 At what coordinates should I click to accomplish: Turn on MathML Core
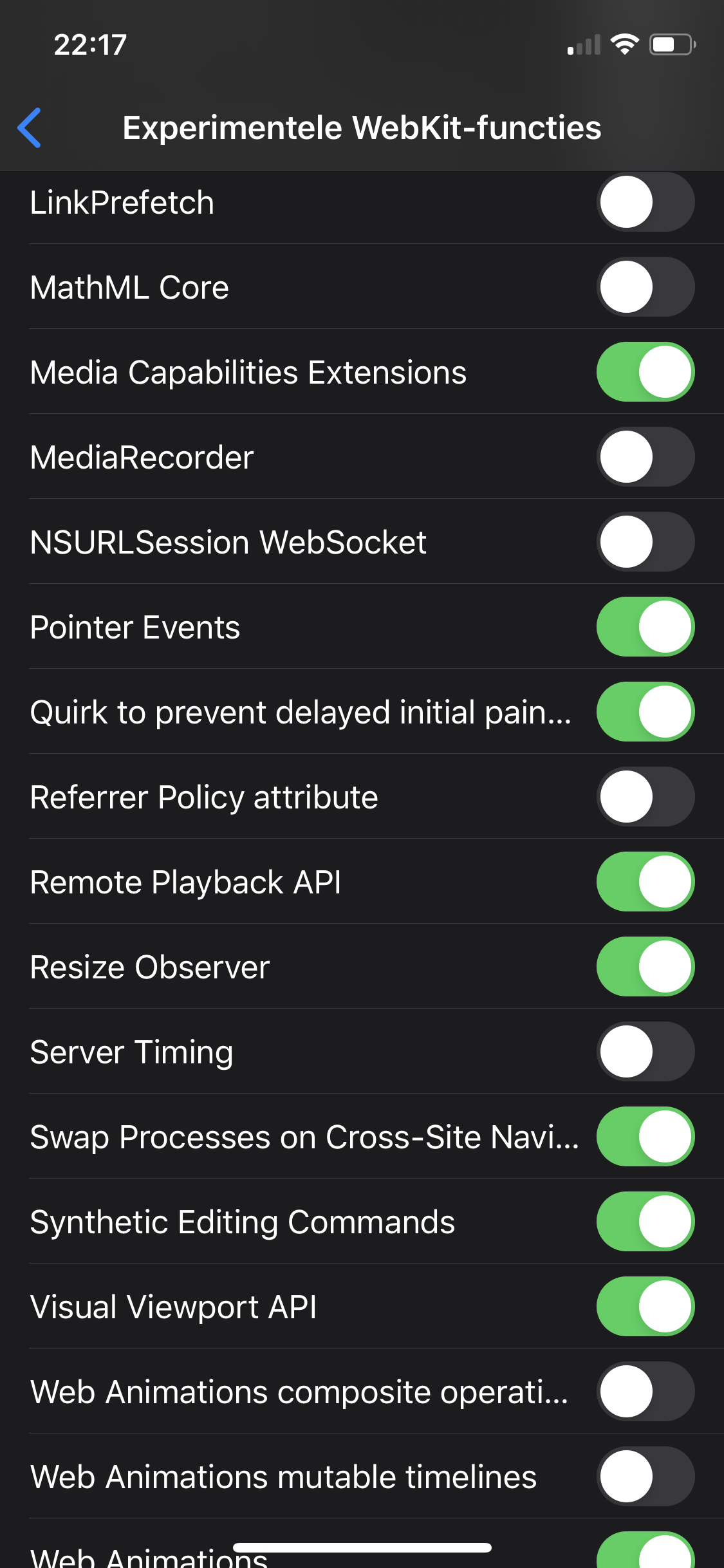click(x=645, y=287)
